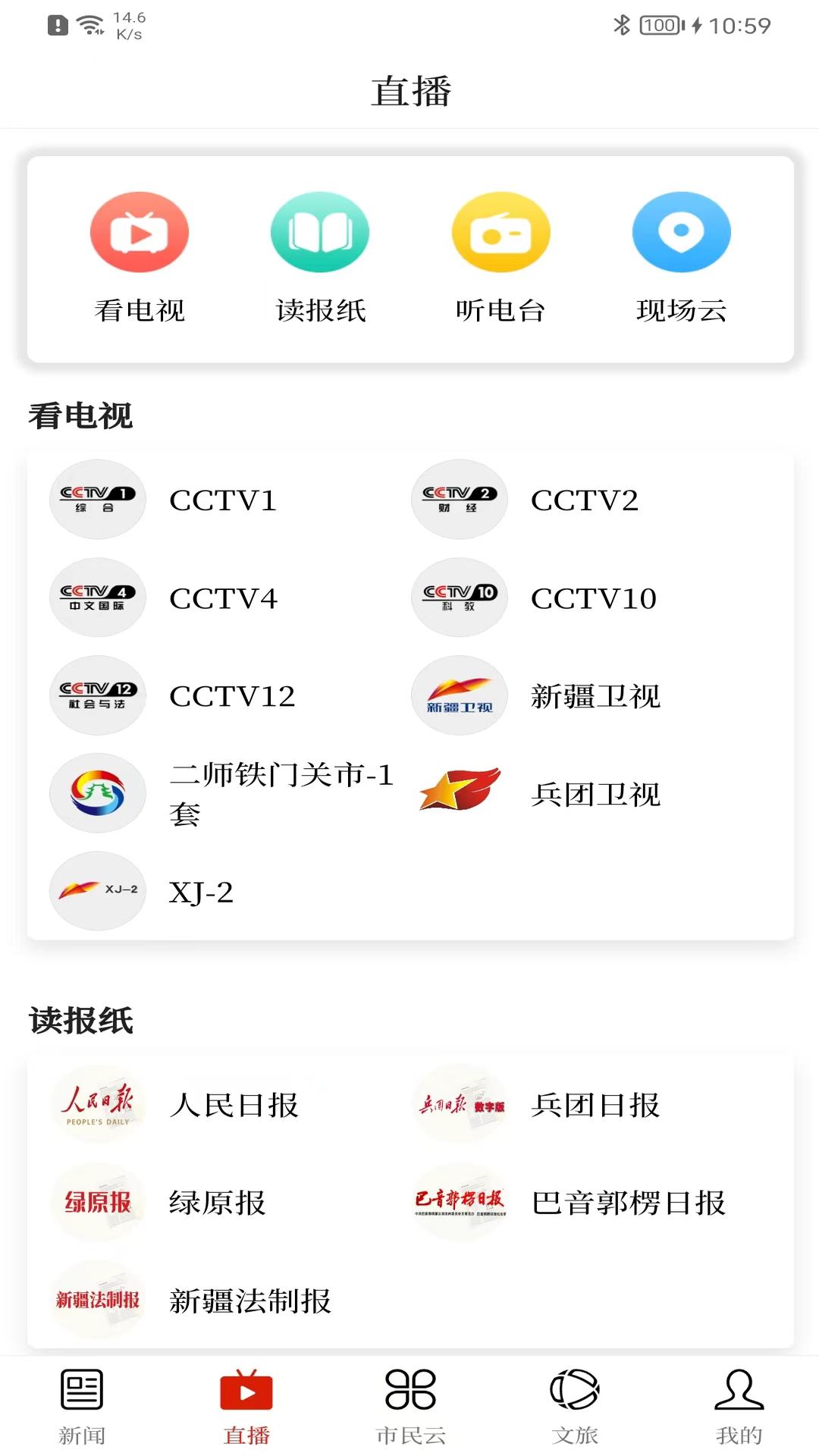Open the 看电视 TV icon
This screenshot has width=819, height=1456.
click(x=140, y=232)
